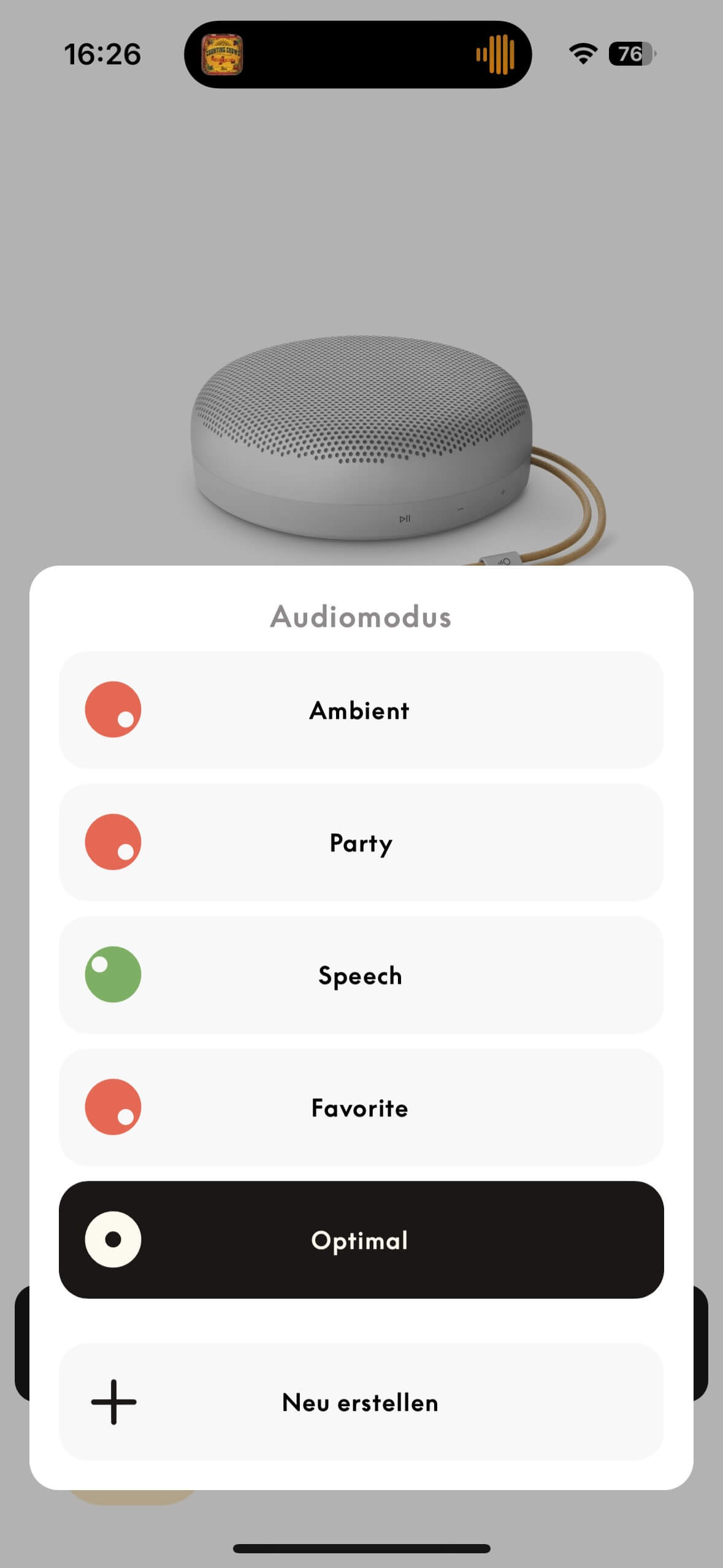Switch audio mode to Party
Screen dimensions: 723x1568
click(361, 842)
